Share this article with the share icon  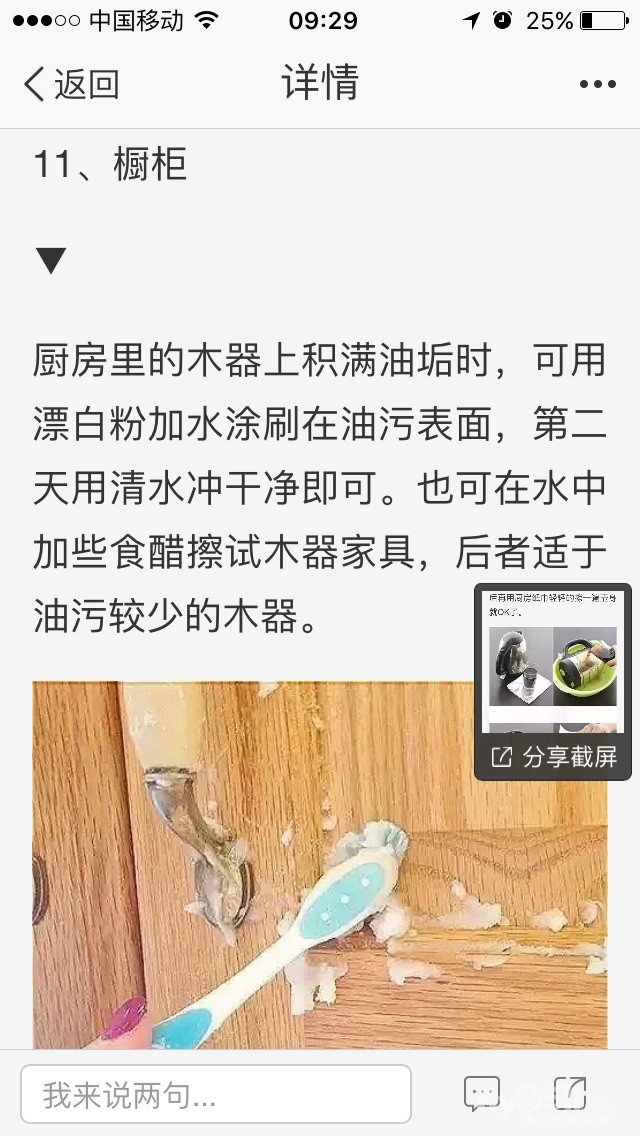pos(570,1094)
